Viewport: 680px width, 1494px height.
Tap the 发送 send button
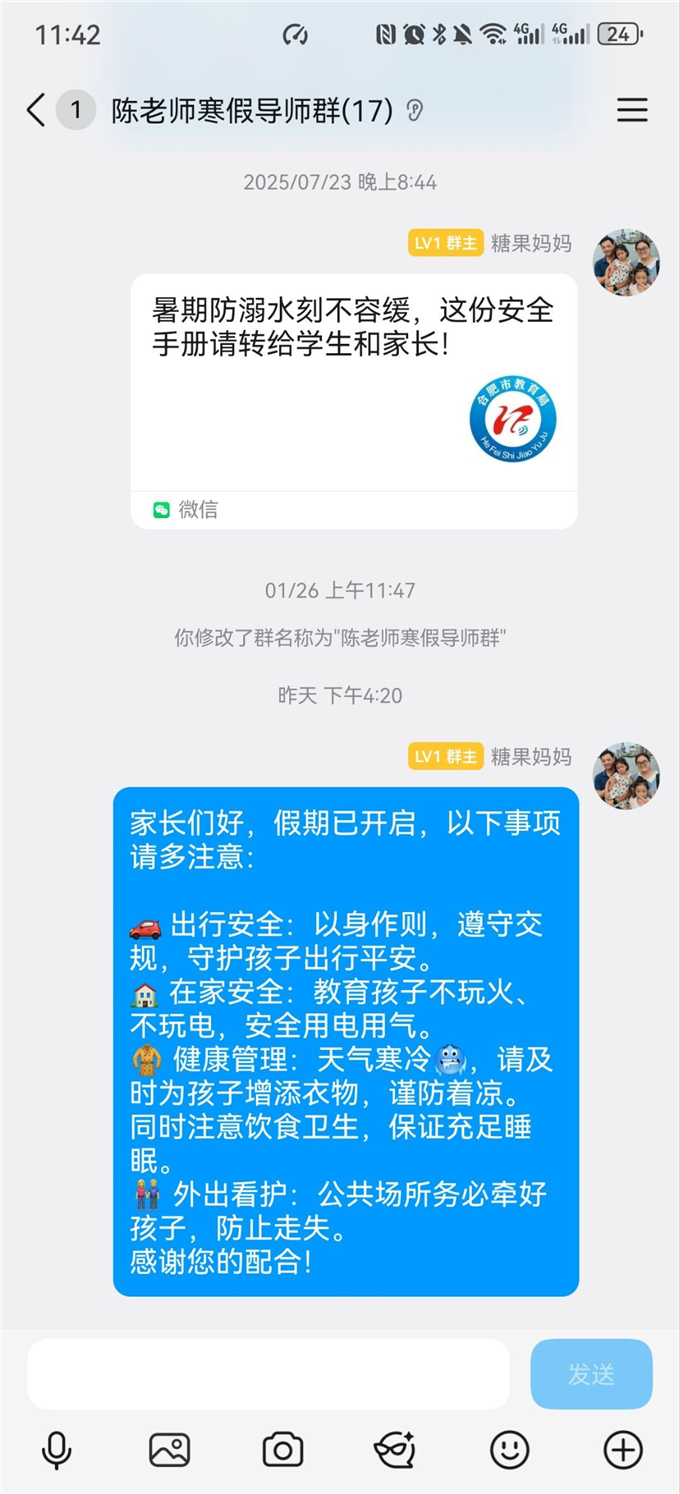click(x=591, y=1374)
